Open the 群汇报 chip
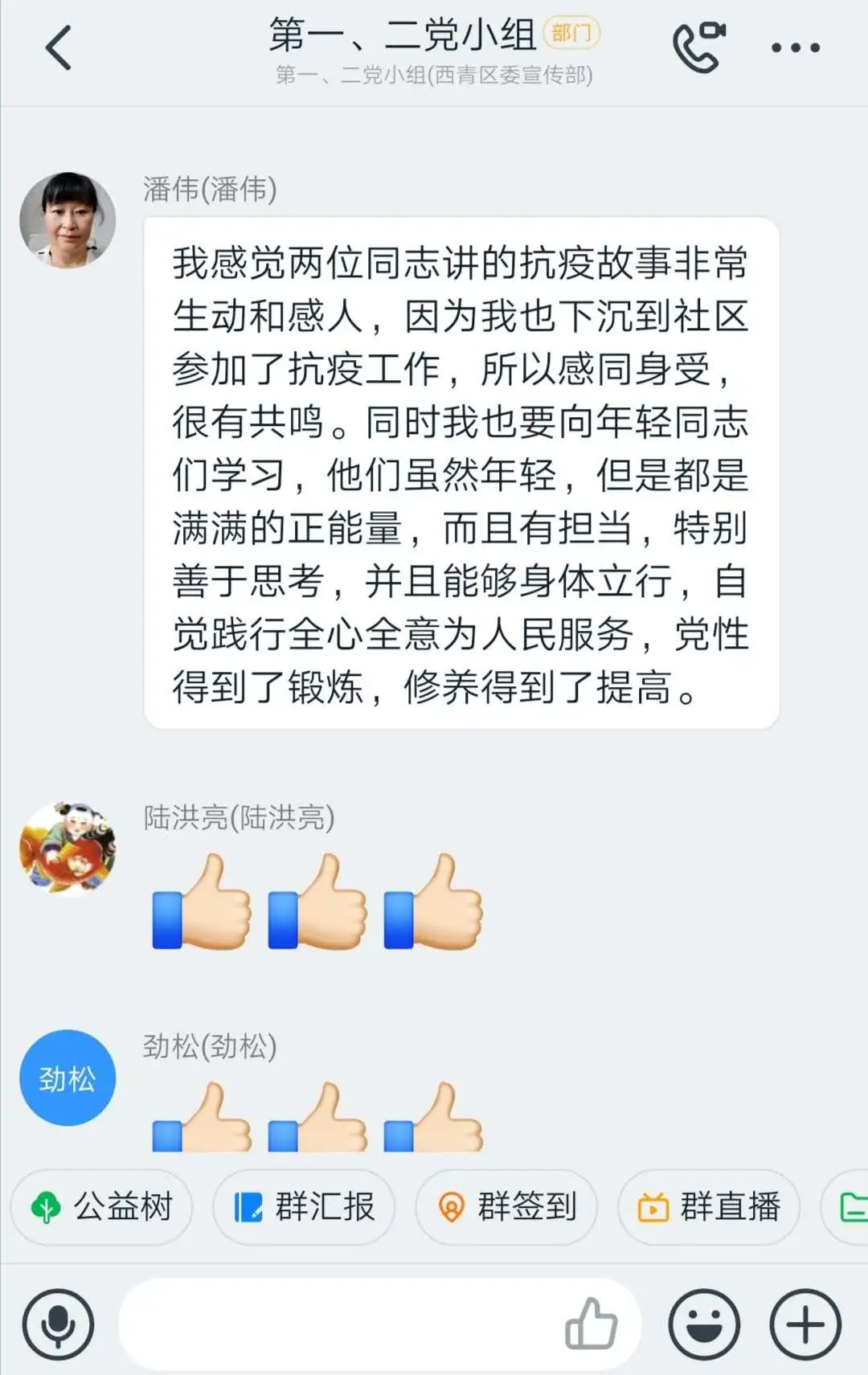Viewport: 868px width, 1375px height. (x=304, y=1207)
